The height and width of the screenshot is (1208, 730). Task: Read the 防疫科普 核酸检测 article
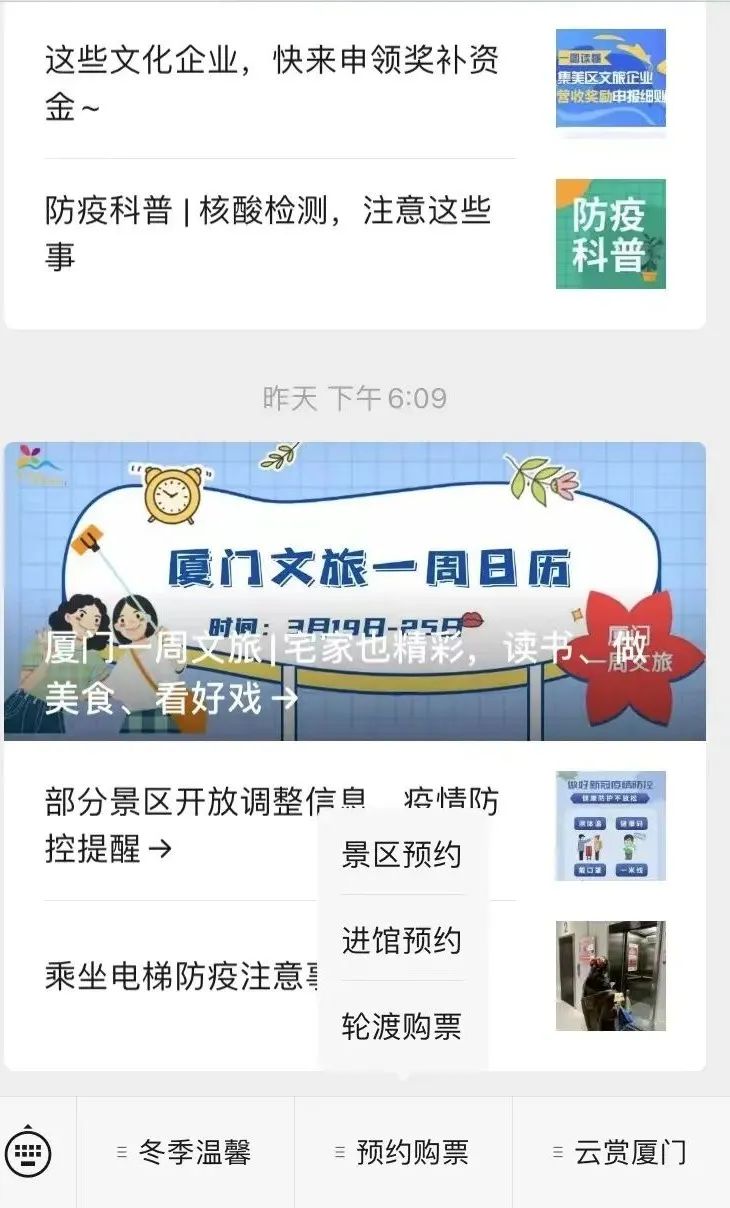[355, 234]
